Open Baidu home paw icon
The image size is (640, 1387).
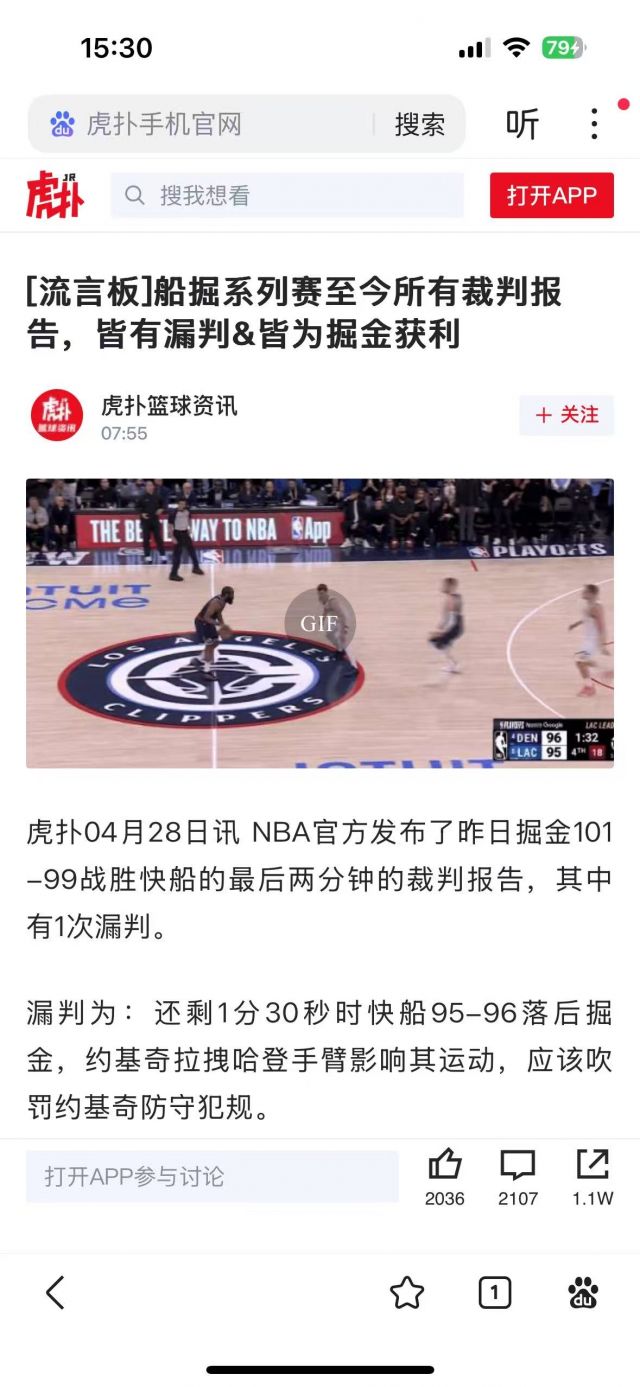pos(583,1293)
